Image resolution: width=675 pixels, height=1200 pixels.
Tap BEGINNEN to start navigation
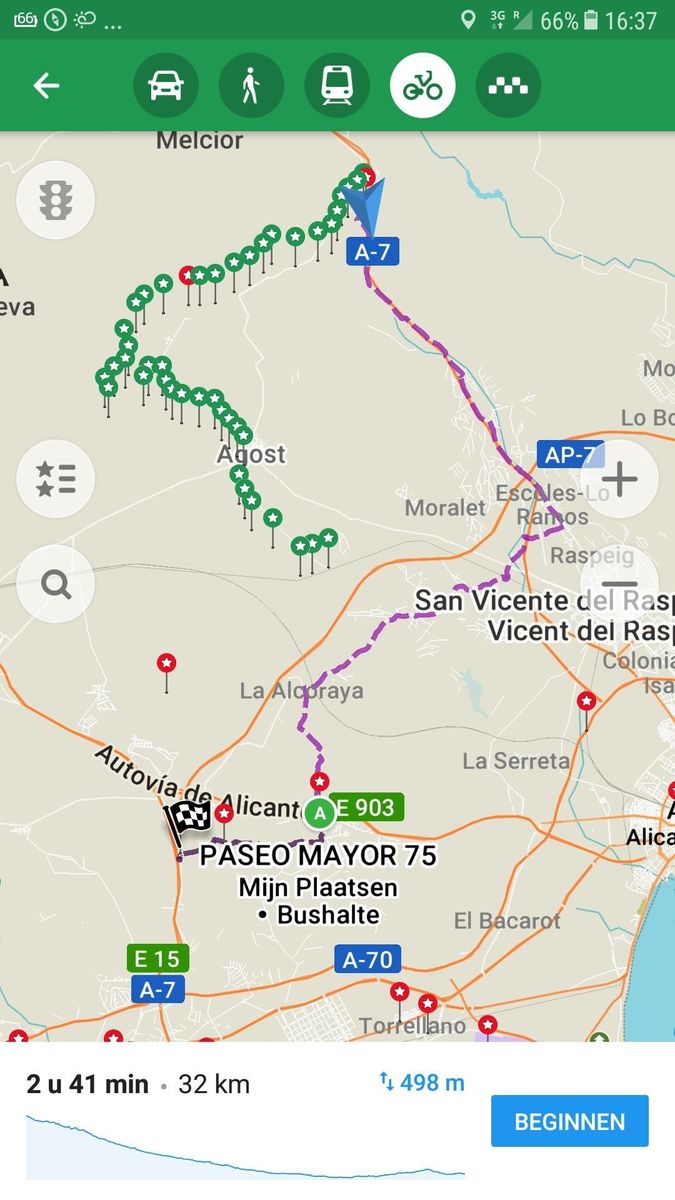(569, 1121)
